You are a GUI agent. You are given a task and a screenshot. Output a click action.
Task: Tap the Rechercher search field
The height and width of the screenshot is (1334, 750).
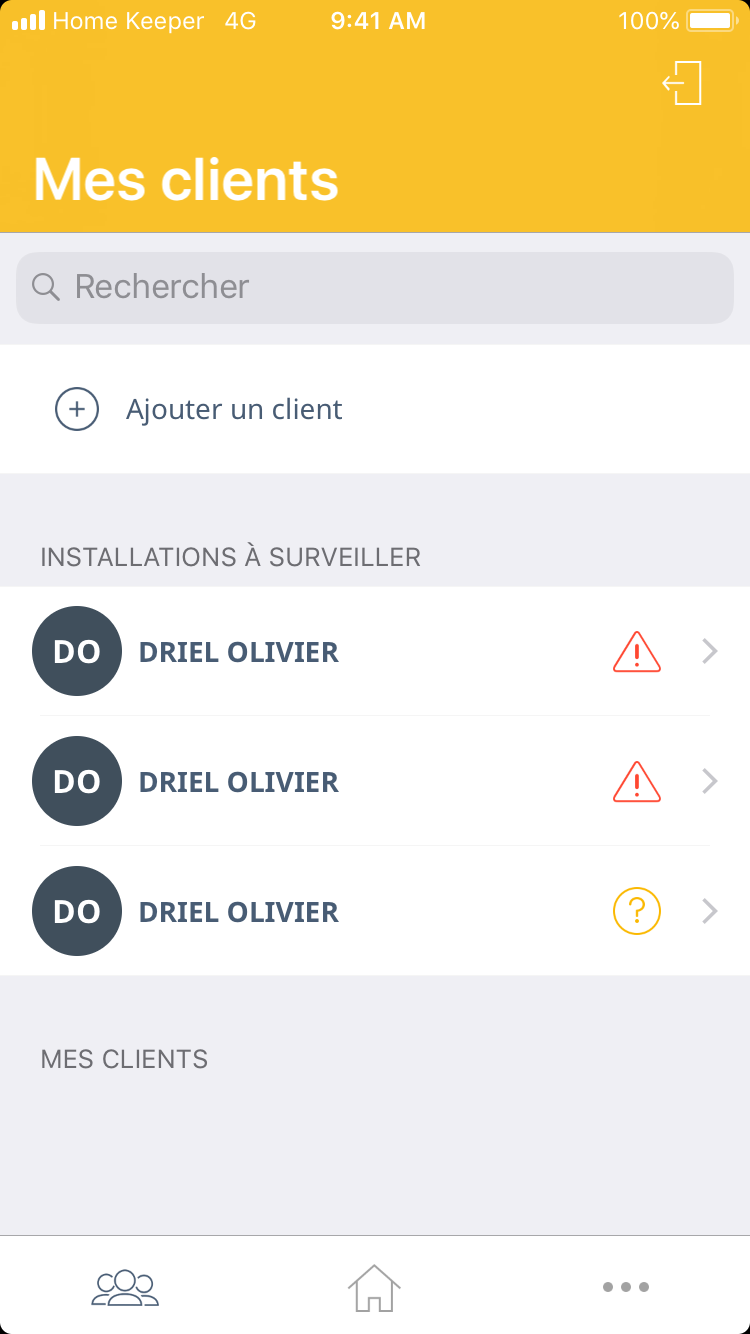coord(375,288)
